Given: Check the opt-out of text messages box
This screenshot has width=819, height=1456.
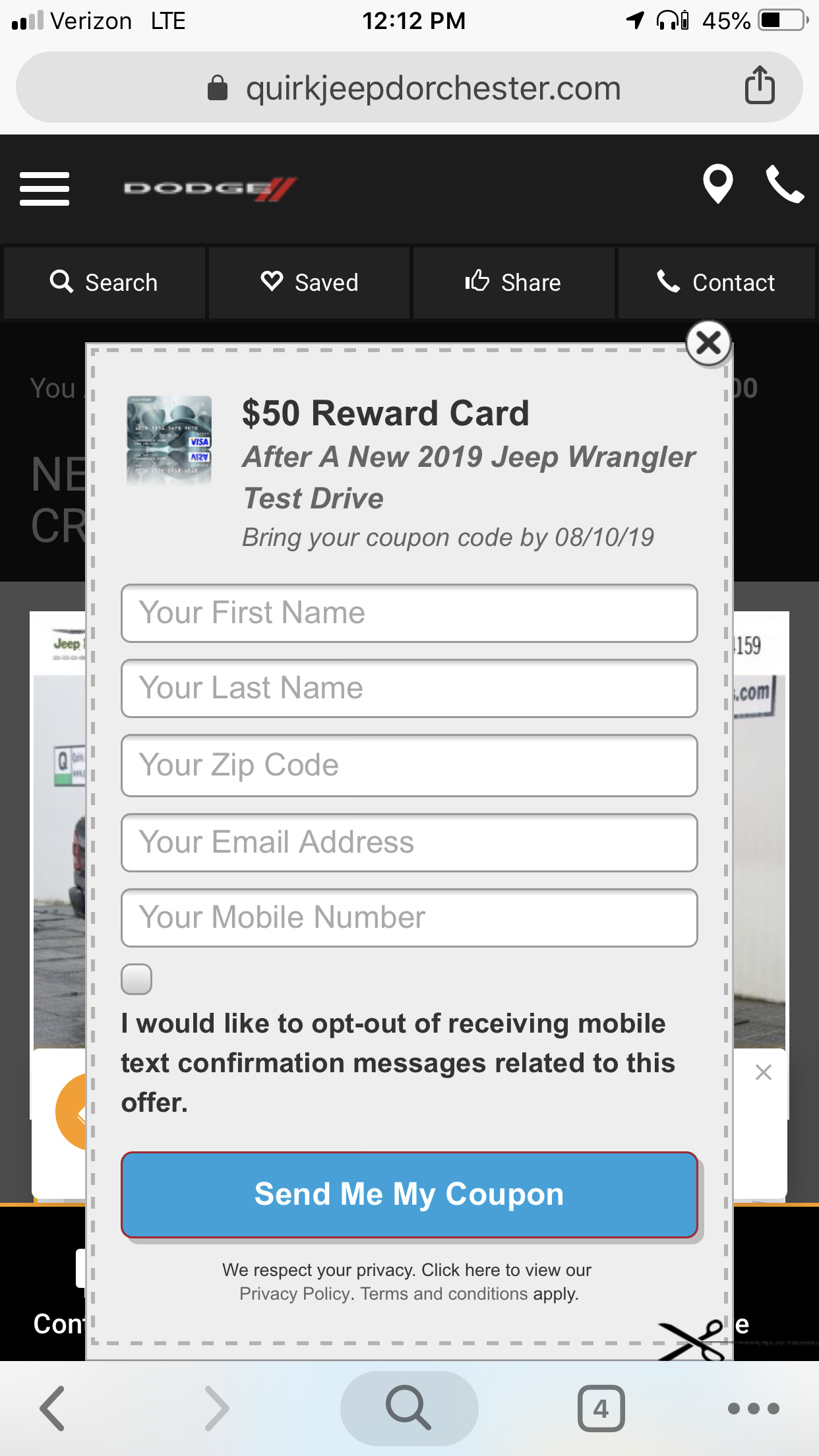Looking at the screenshot, I should 136,979.
